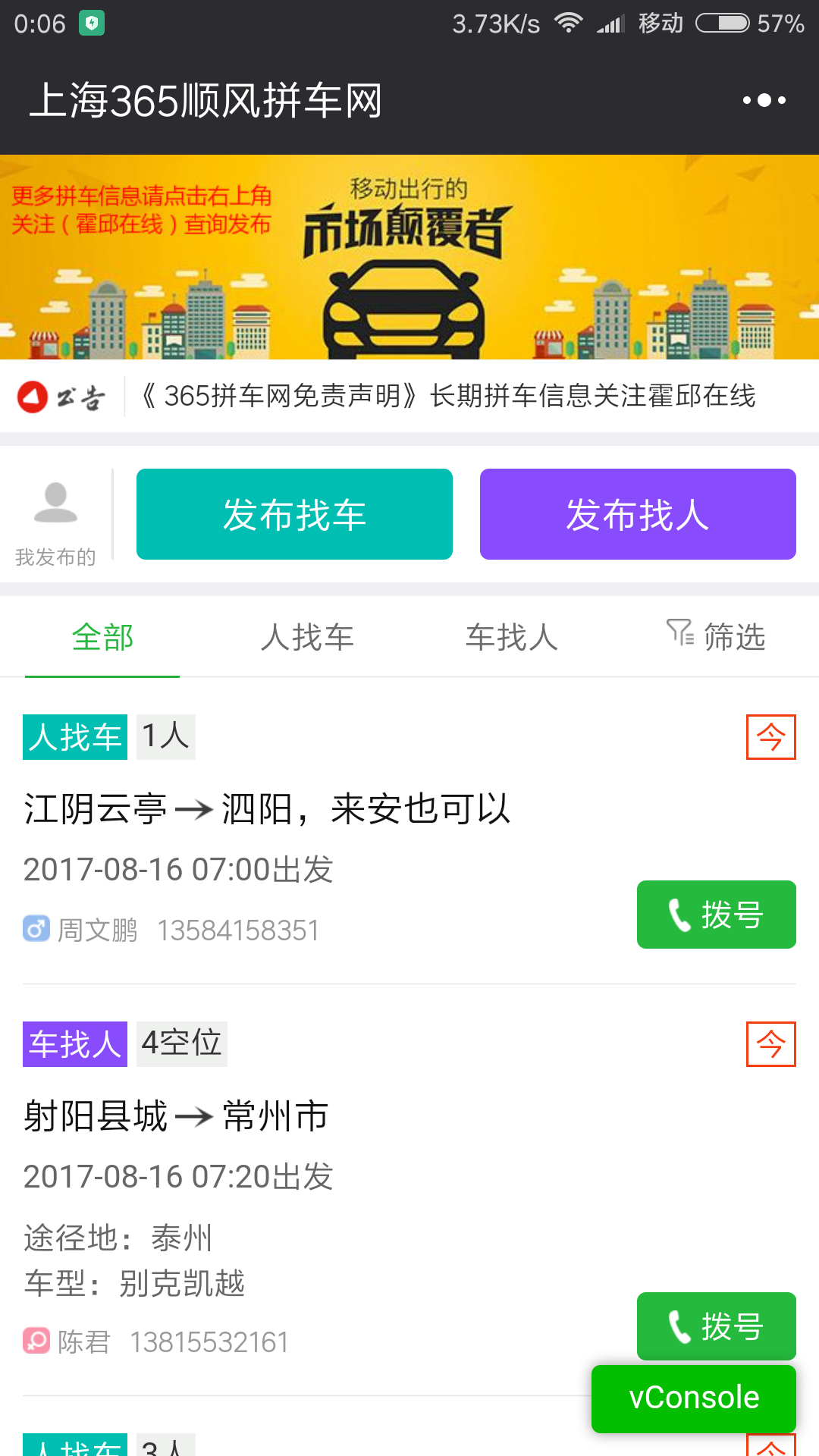Image resolution: width=819 pixels, height=1456 pixels.
Task: Open the vConsole debug panel
Action: coord(694,1398)
